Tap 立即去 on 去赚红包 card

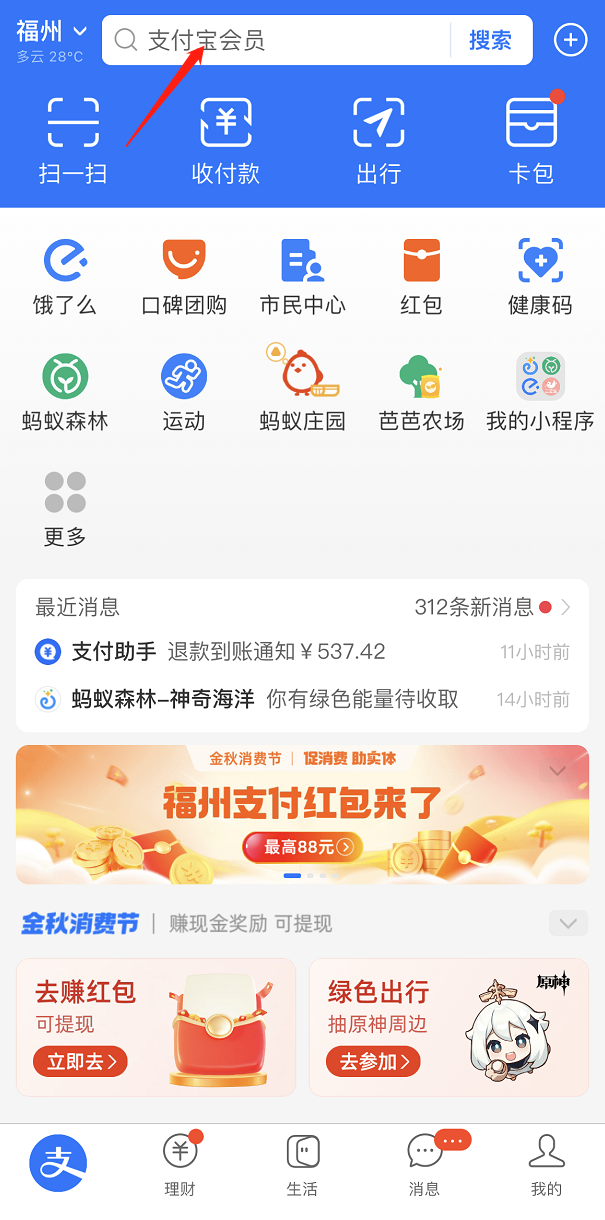click(80, 1061)
